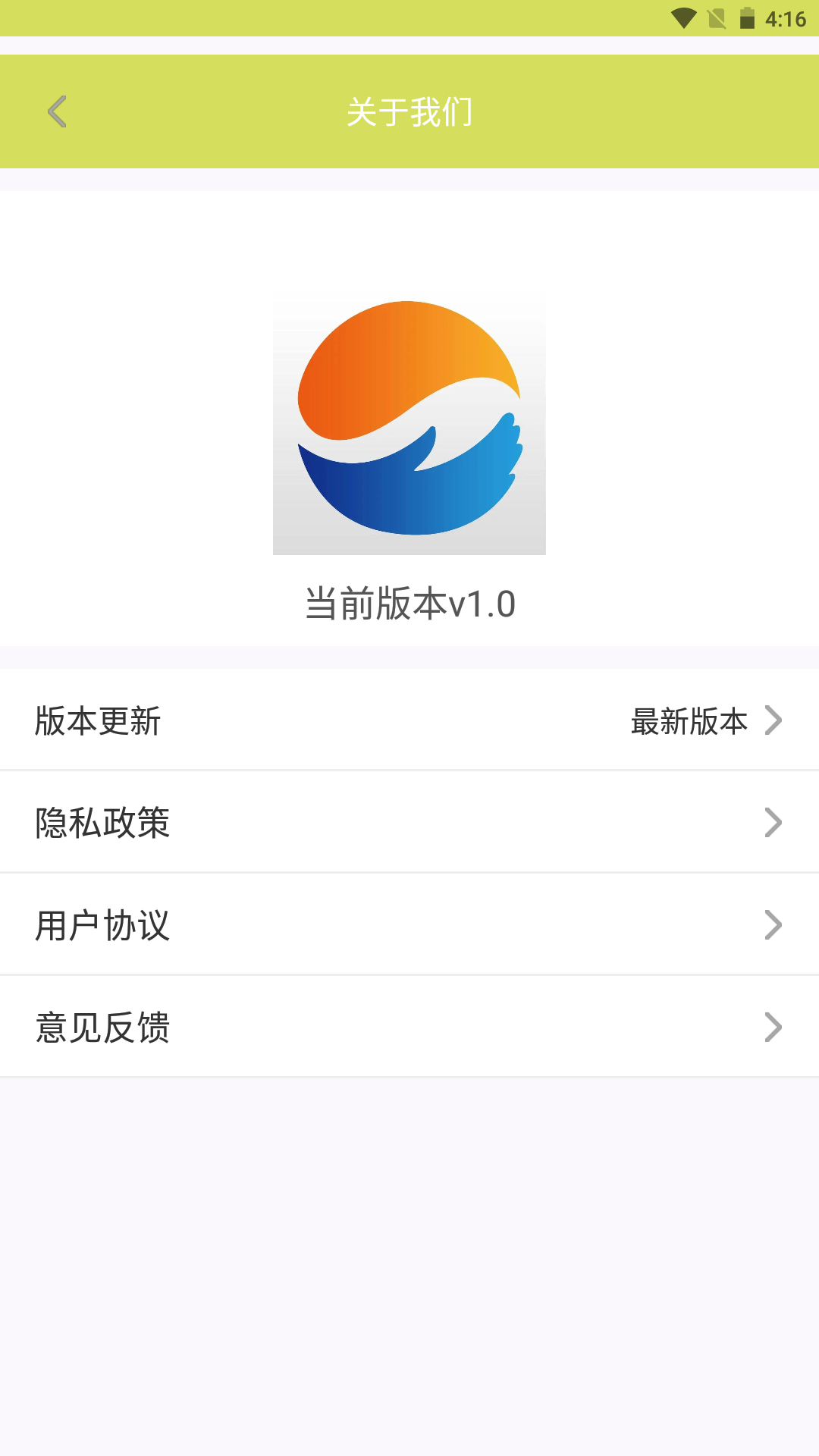Viewport: 819px width, 1456px height.
Task: Open 隐私政策 privacy policy
Action: (409, 823)
